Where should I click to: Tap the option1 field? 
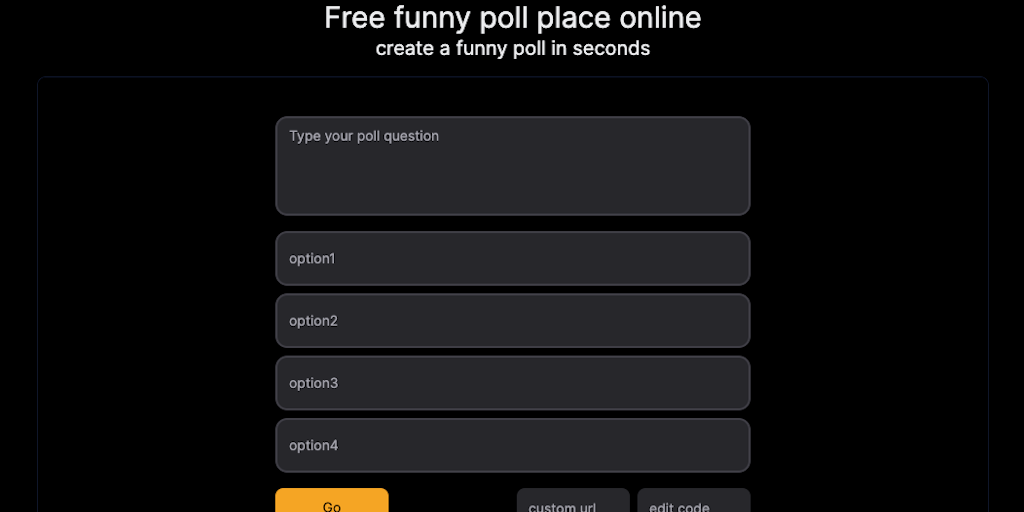point(512,259)
